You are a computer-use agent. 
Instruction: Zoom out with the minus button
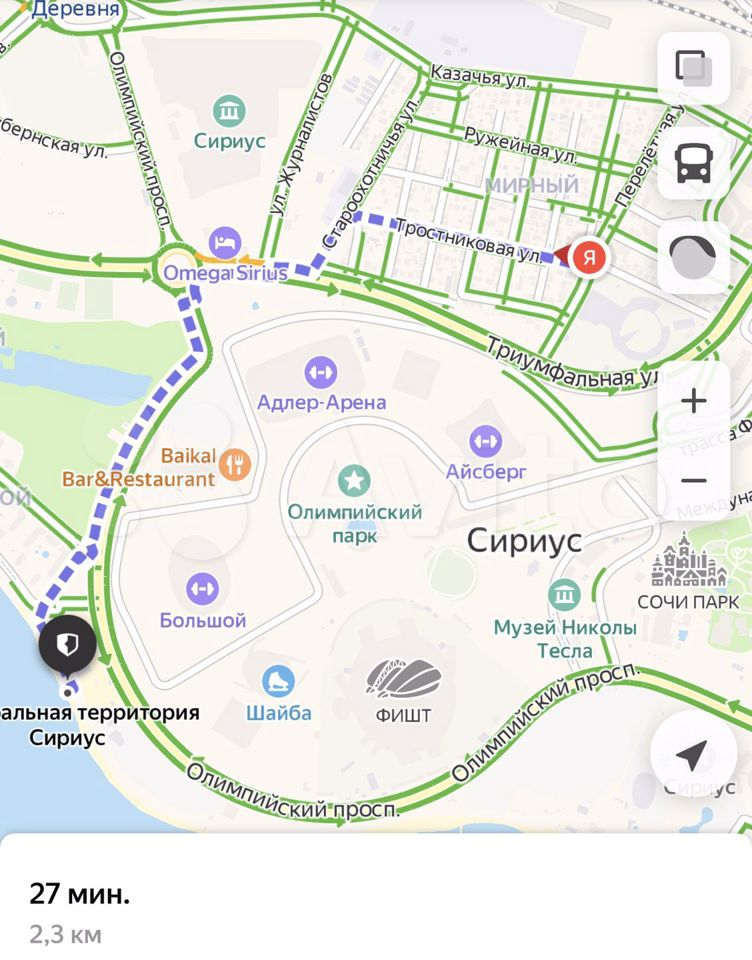click(x=693, y=481)
